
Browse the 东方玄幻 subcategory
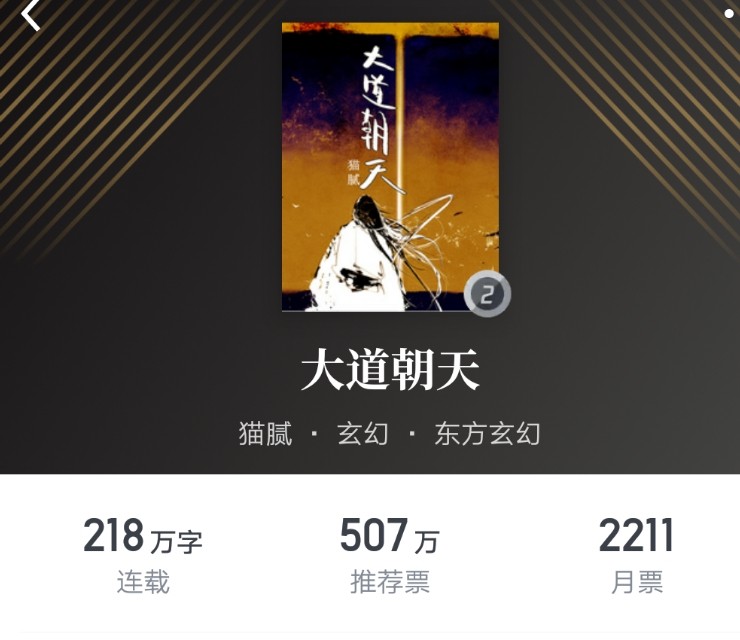pyautogui.click(x=487, y=434)
